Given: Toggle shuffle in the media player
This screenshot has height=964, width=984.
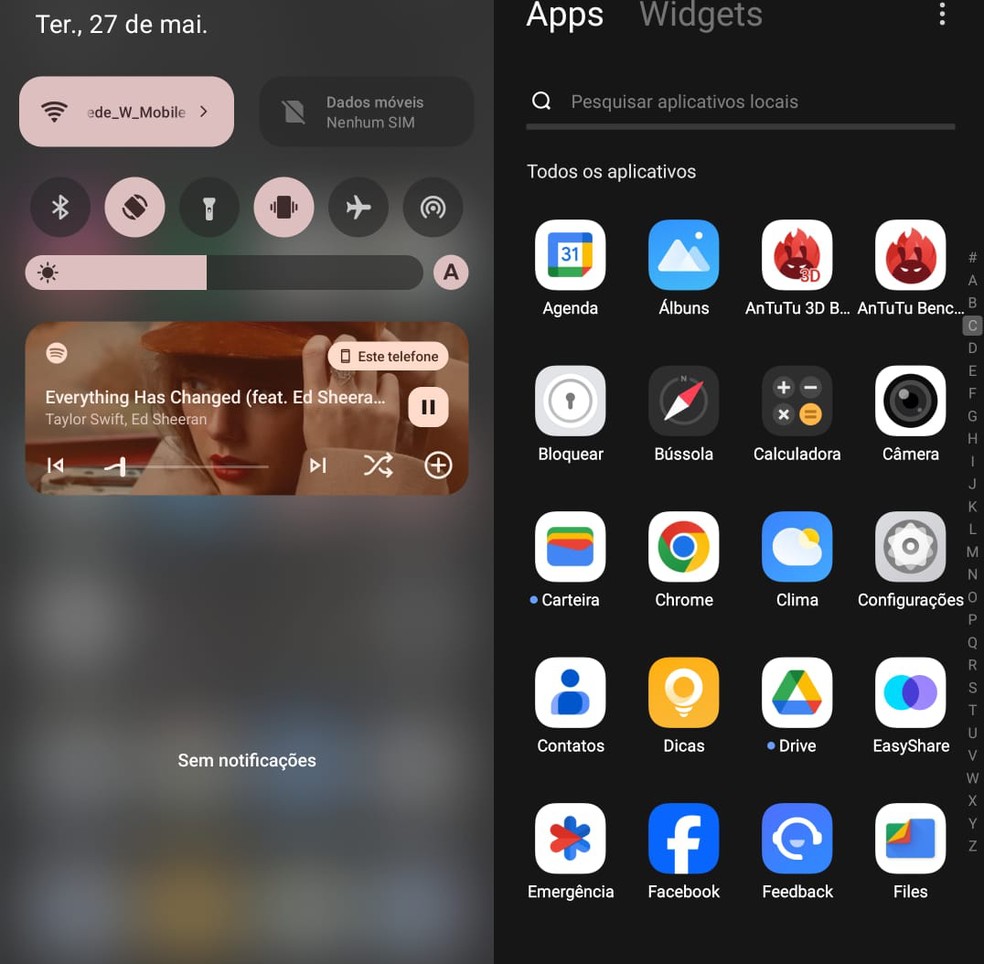Looking at the screenshot, I should click(378, 465).
